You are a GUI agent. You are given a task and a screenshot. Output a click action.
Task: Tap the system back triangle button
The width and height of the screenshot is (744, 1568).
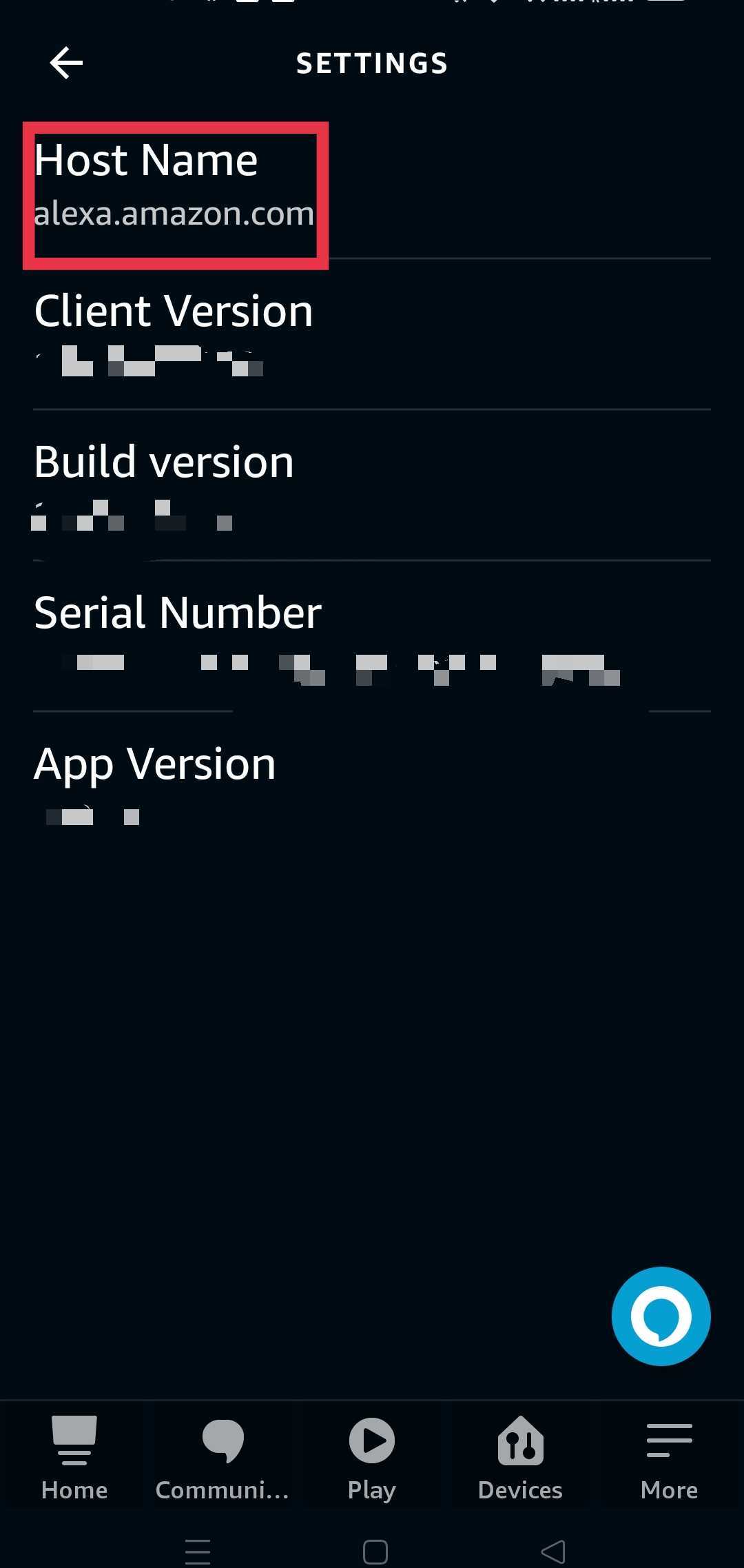[x=553, y=1551]
